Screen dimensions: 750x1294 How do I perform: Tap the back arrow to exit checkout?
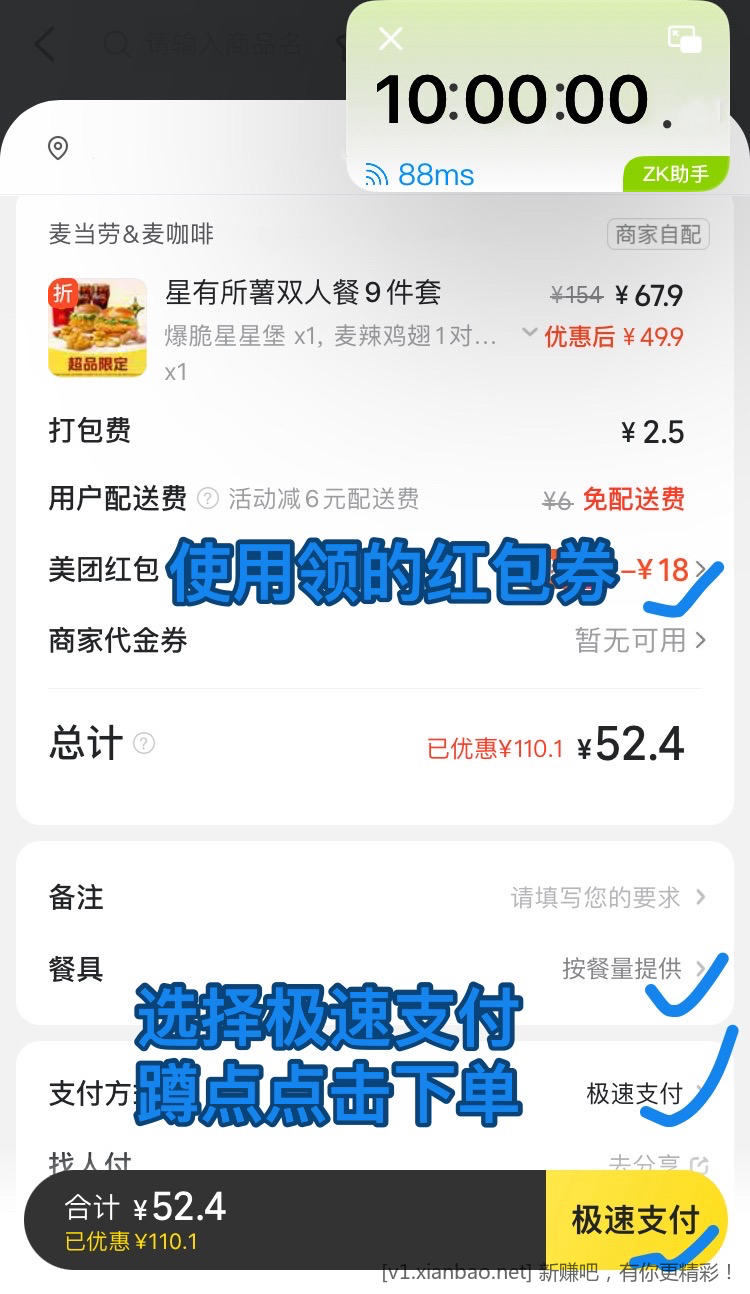44,44
